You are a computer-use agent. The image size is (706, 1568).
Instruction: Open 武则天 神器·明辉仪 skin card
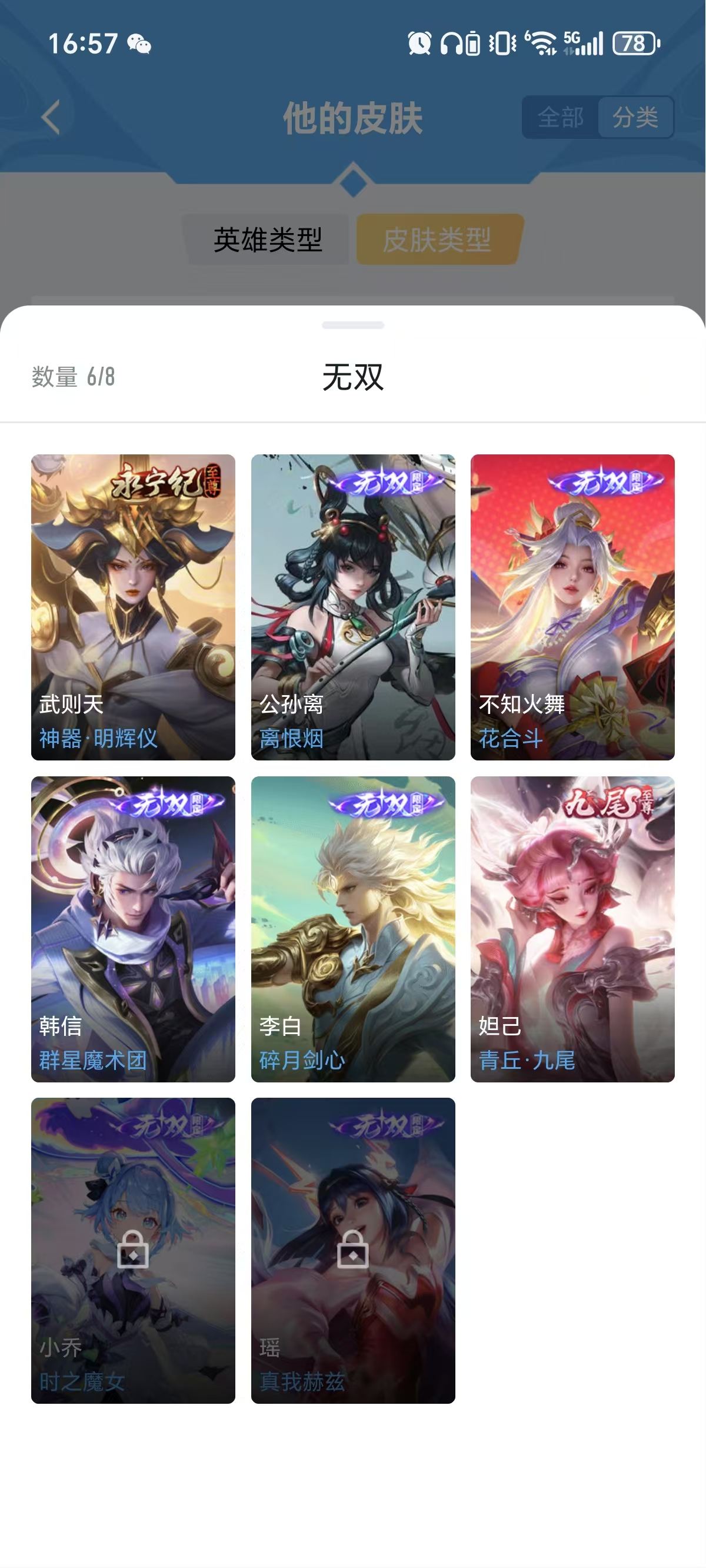[x=134, y=607]
